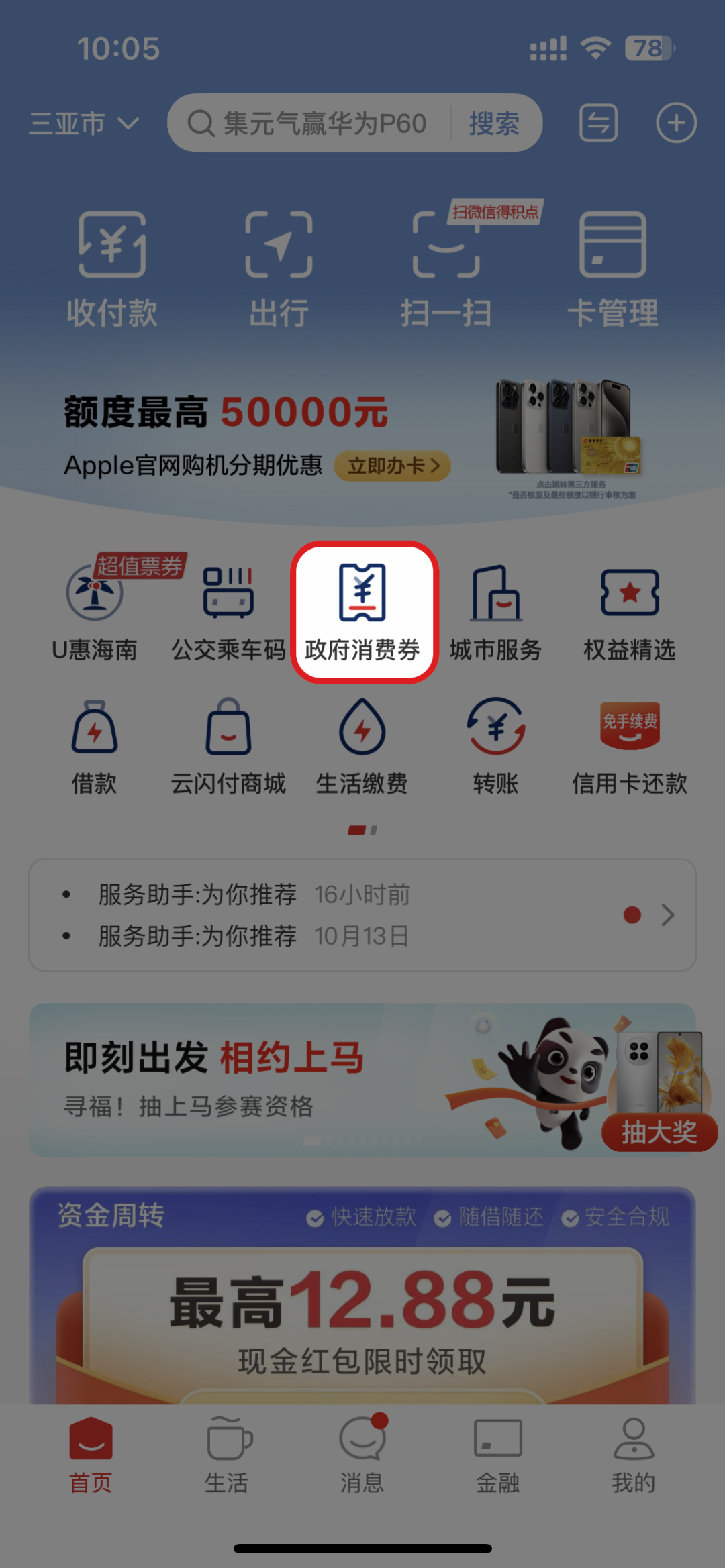Open 卡管理 card management
This screenshot has width=725, height=1568.
point(613,270)
